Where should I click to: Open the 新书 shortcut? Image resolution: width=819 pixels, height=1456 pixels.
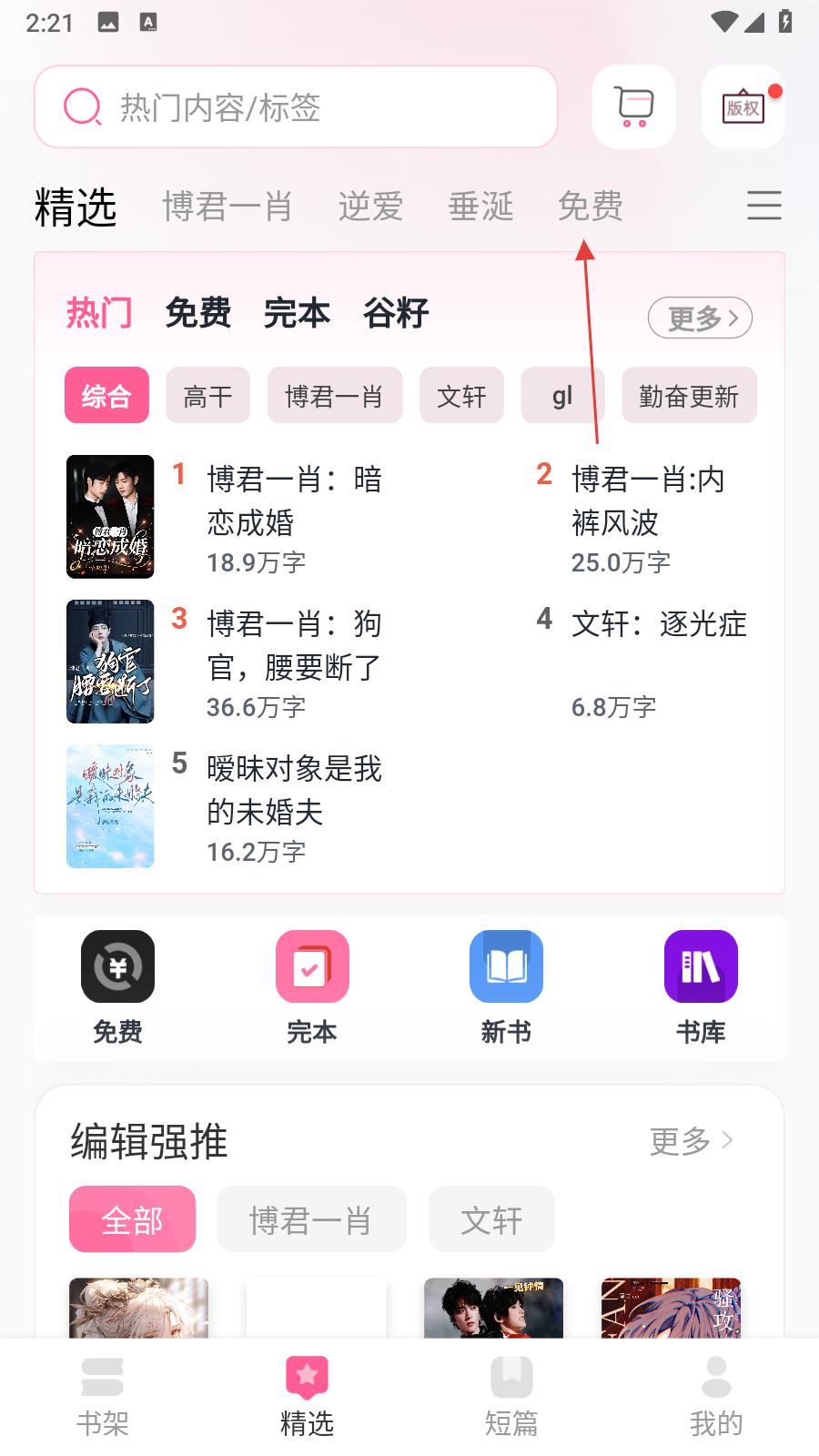pos(506,986)
